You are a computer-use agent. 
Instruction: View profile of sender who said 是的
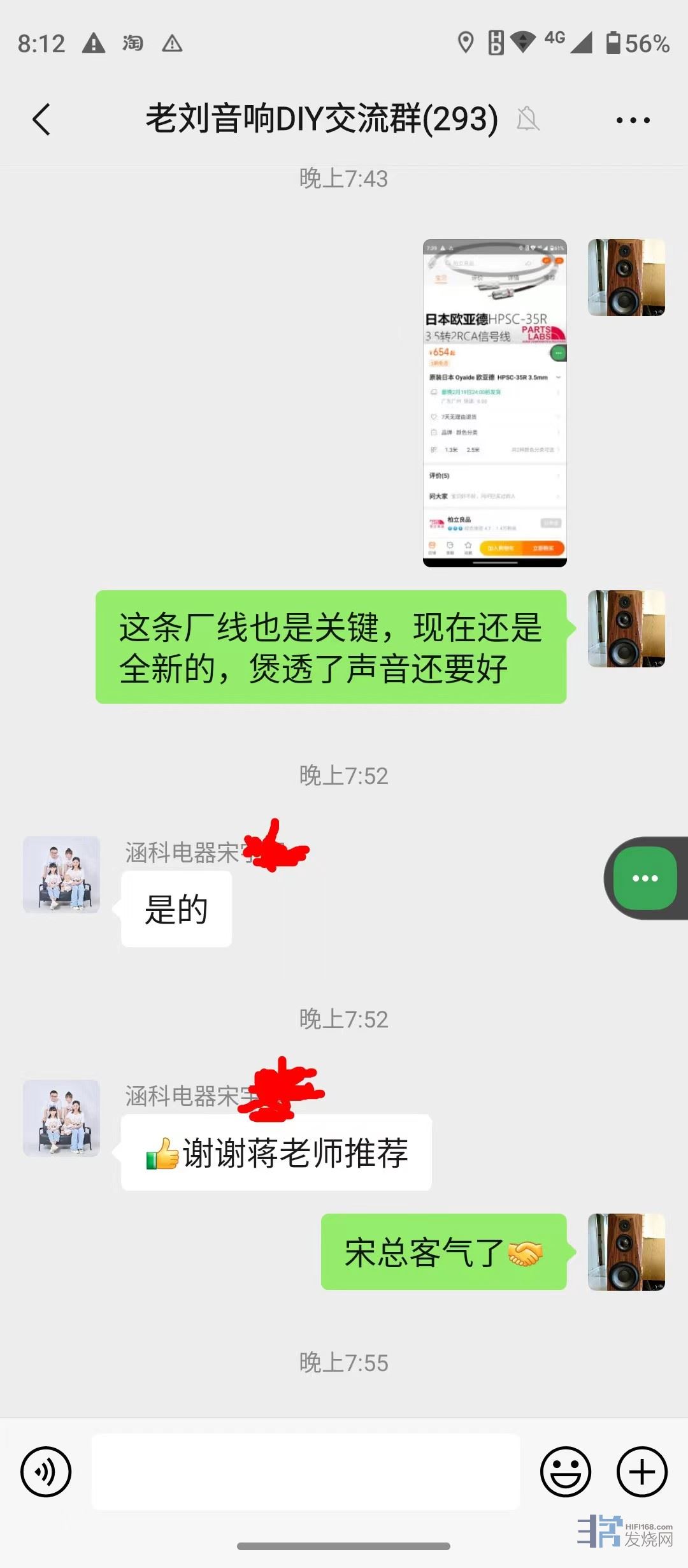(x=61, y=875)
